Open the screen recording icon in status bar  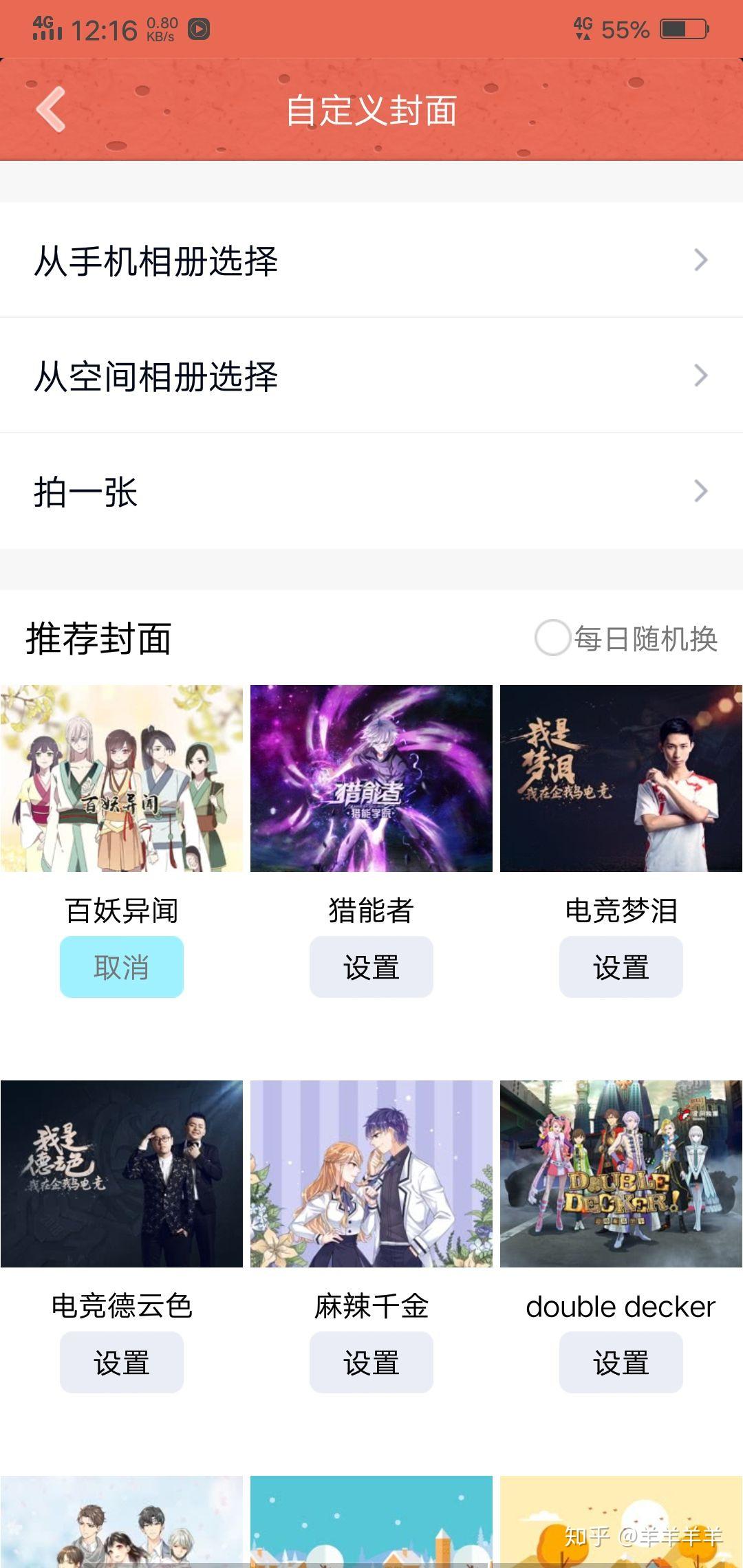coord(200,29)
